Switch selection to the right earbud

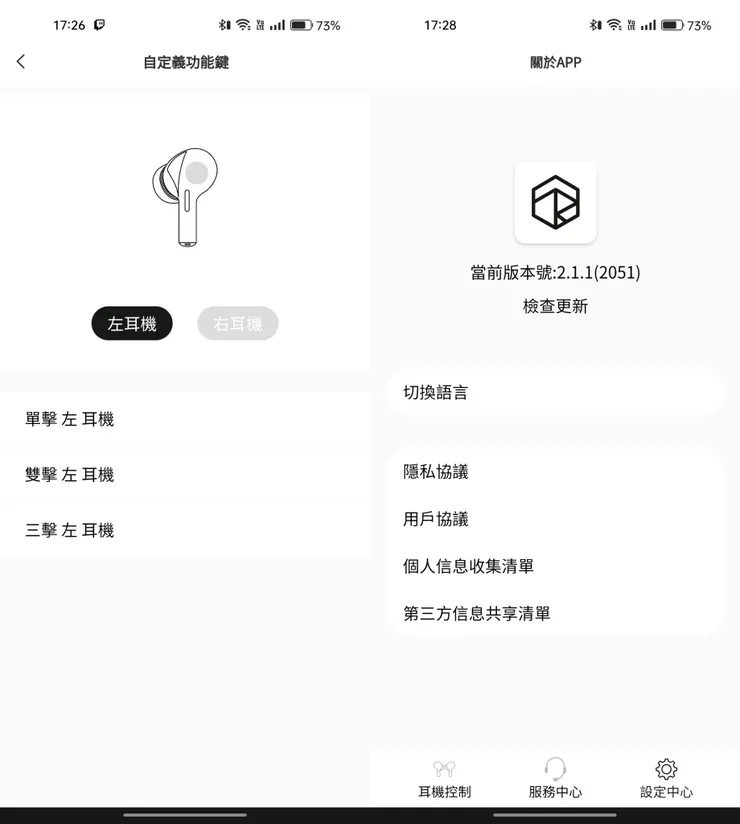tap(237, 323)
